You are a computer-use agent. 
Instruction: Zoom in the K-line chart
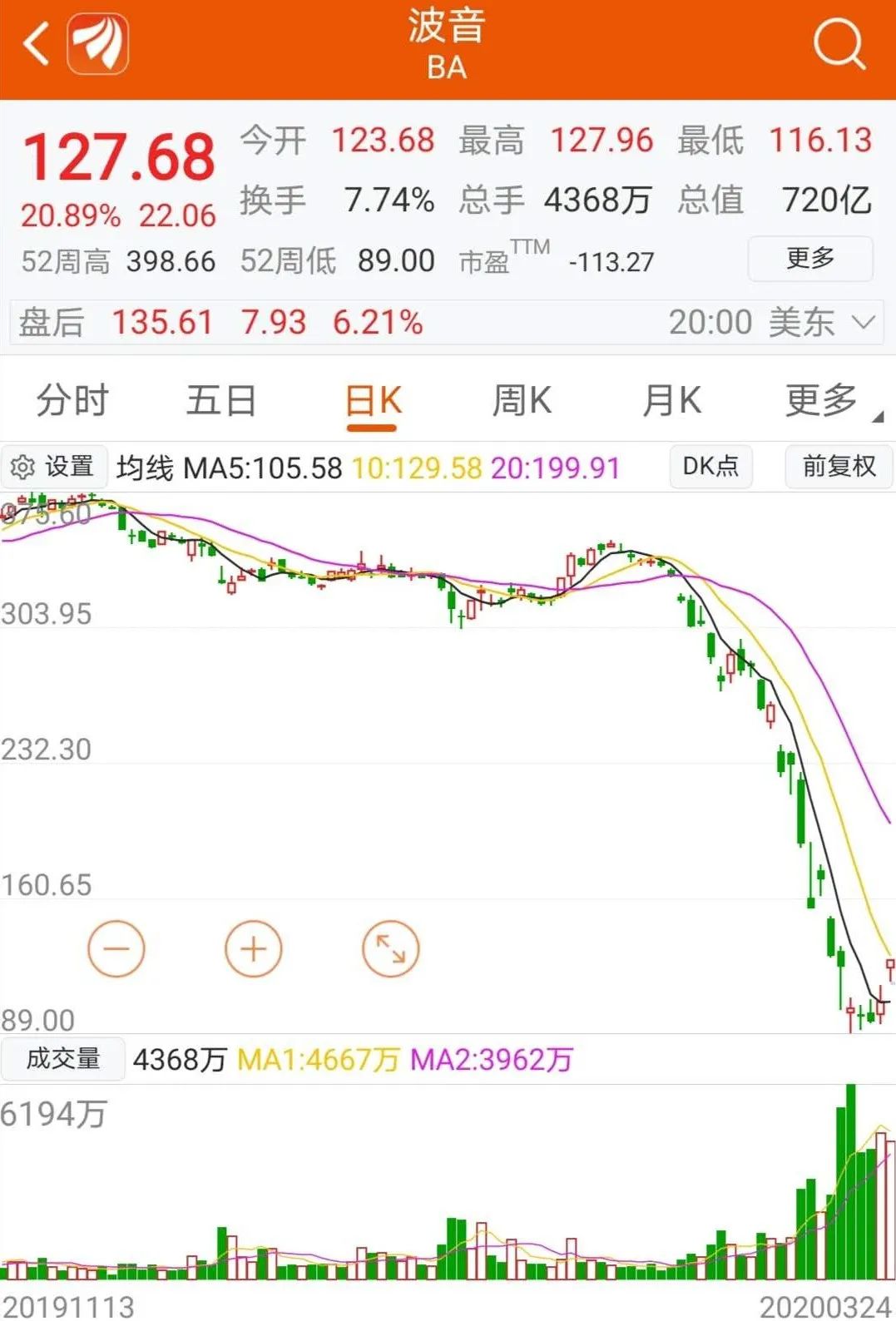click(254, 948)
